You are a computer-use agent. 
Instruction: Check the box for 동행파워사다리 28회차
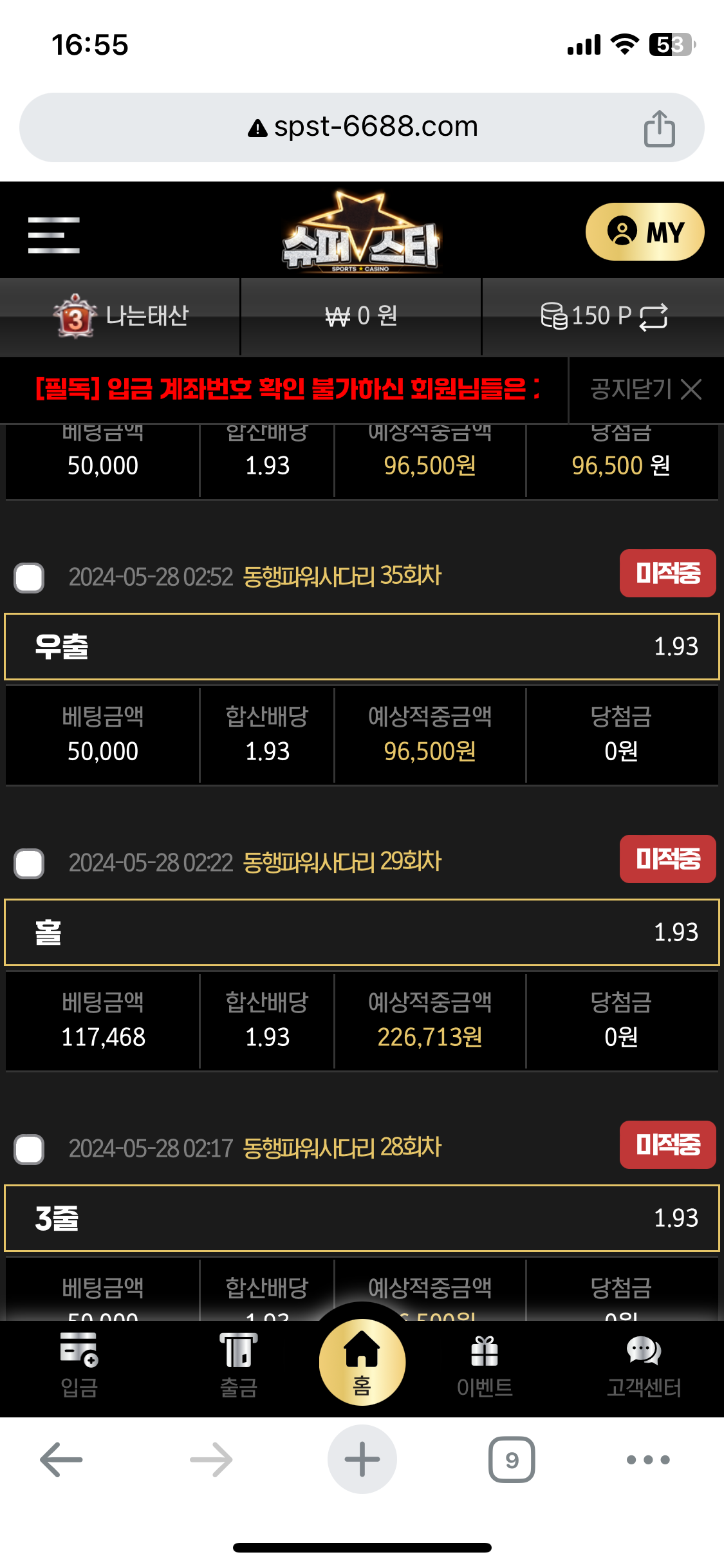pyautogui.click(x=29, y=1149)
